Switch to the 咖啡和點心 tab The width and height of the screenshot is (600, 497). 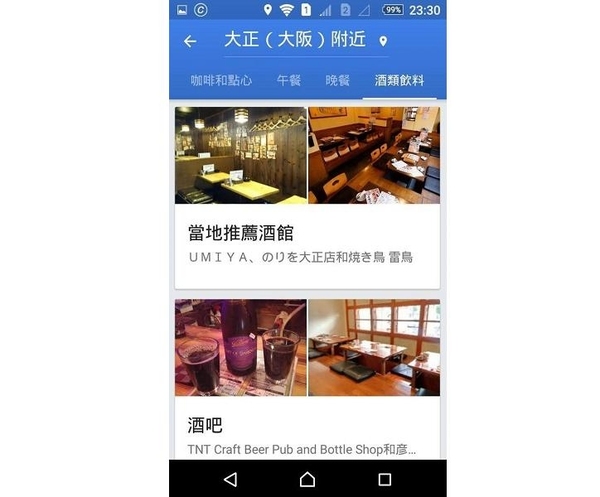(222, 80)
